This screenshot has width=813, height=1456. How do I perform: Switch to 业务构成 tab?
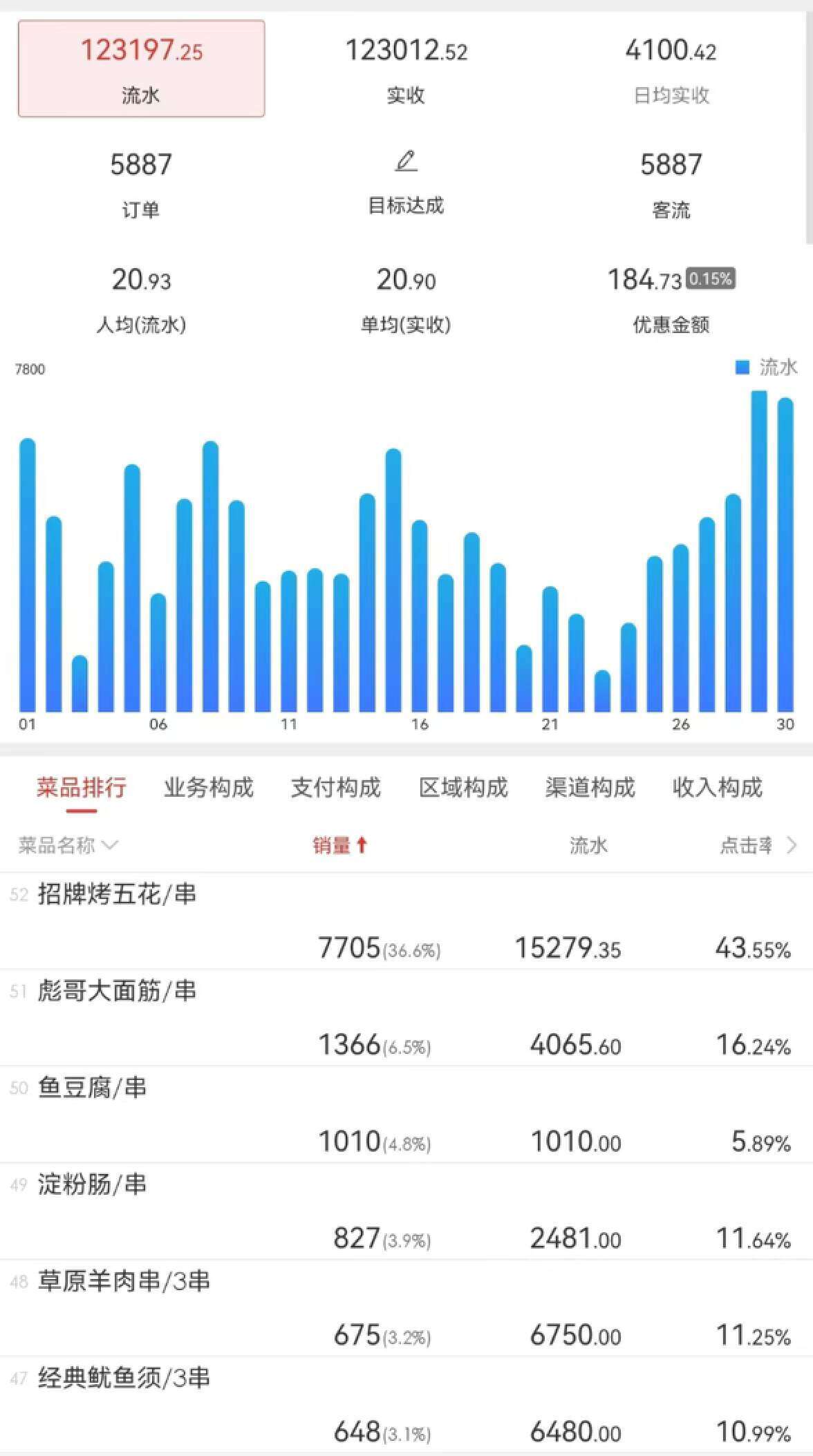point(209,787)
